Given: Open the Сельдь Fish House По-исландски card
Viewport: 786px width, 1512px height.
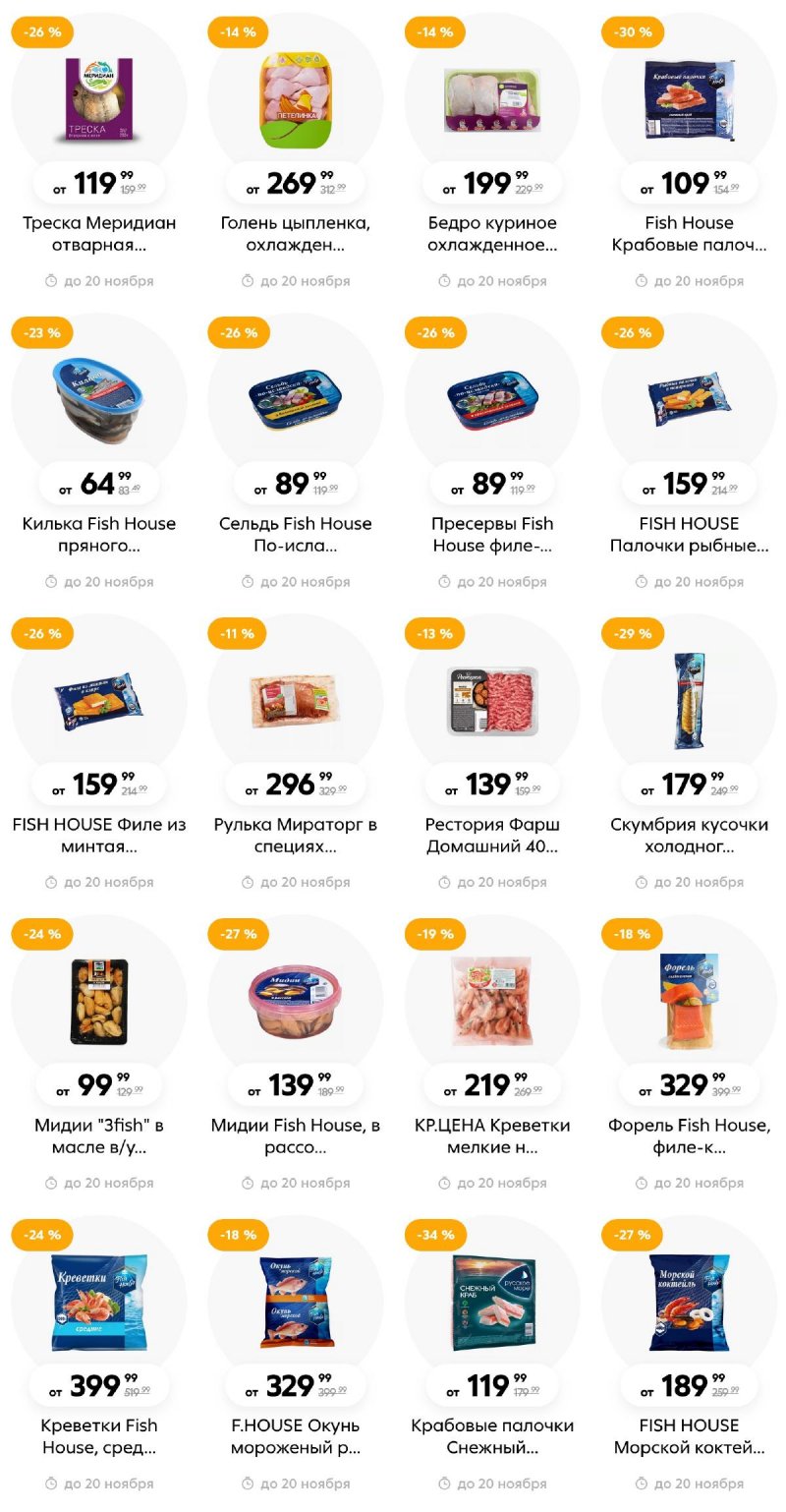Looking at the screenshot, I should click(x=296, y=400).
